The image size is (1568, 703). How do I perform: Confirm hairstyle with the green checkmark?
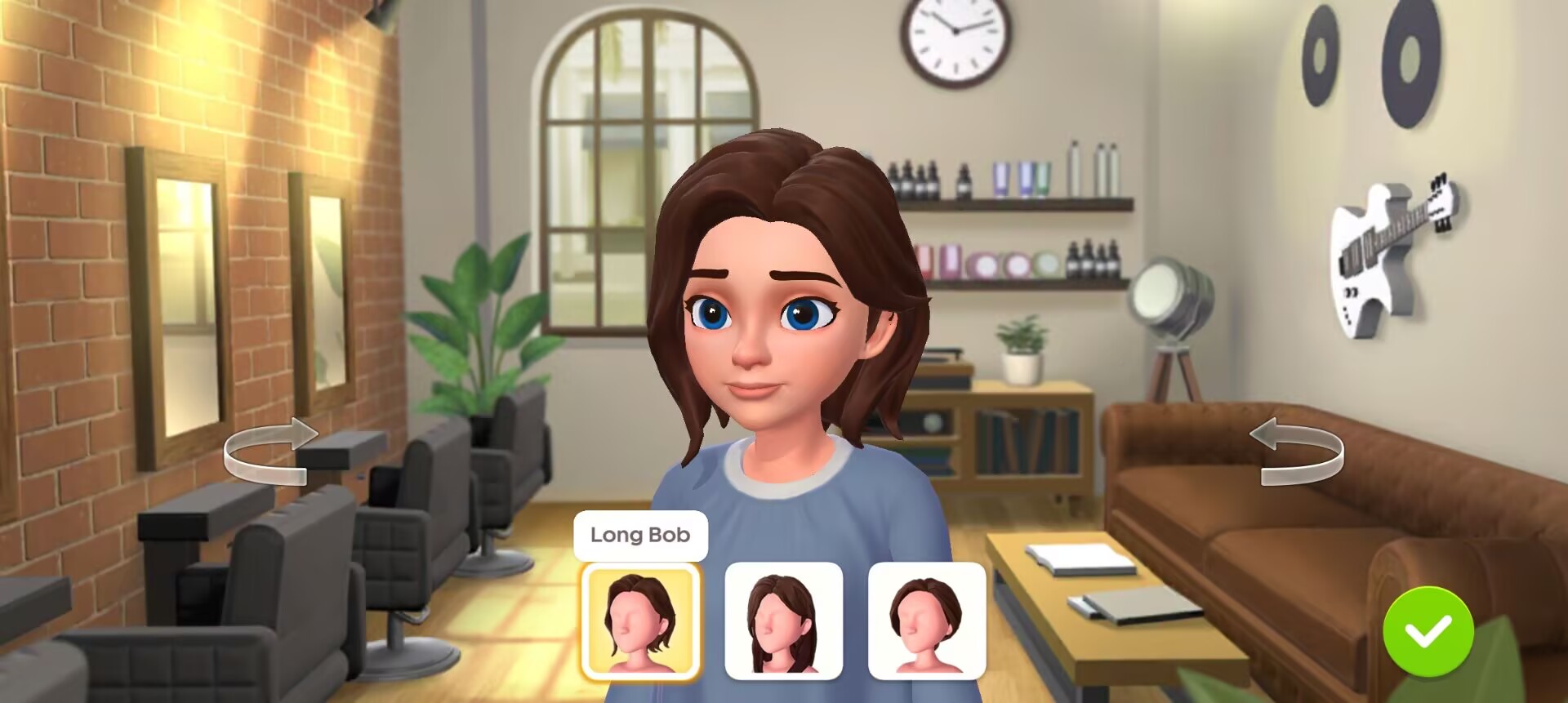pyautogui.click(x=1428, y=631)
